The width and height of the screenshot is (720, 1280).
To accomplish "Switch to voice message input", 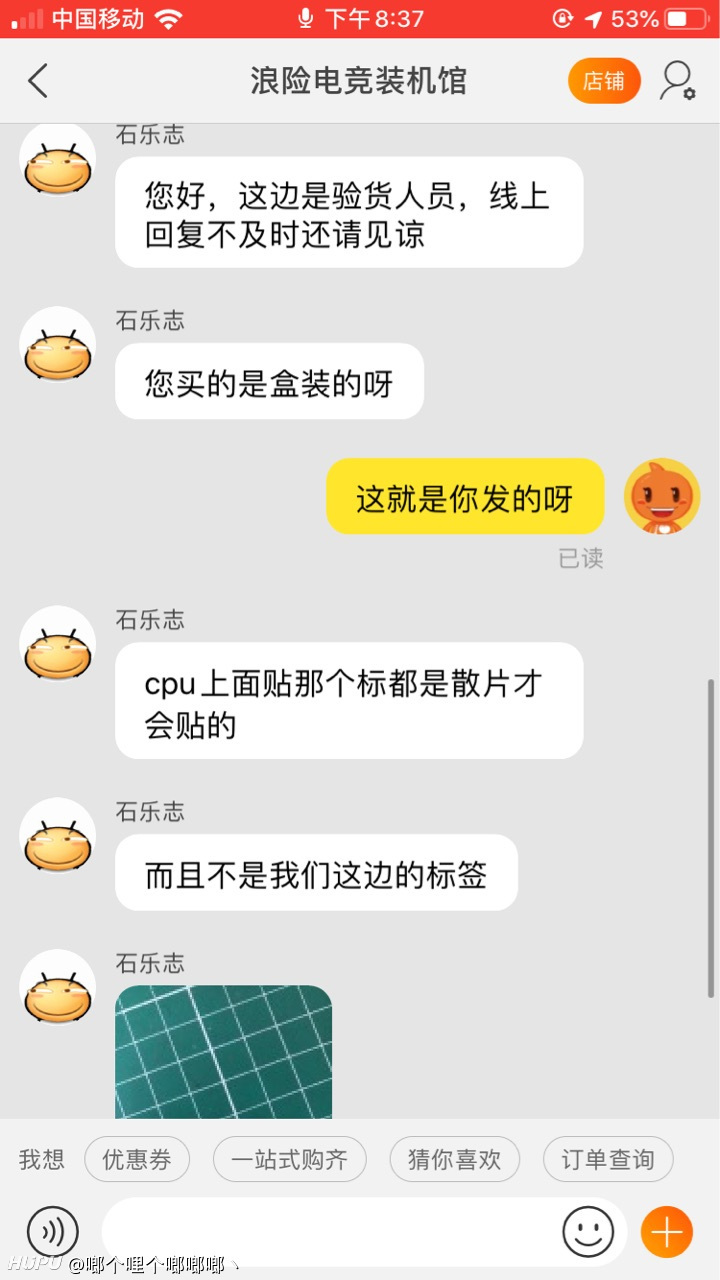I will click(52, 1232).
